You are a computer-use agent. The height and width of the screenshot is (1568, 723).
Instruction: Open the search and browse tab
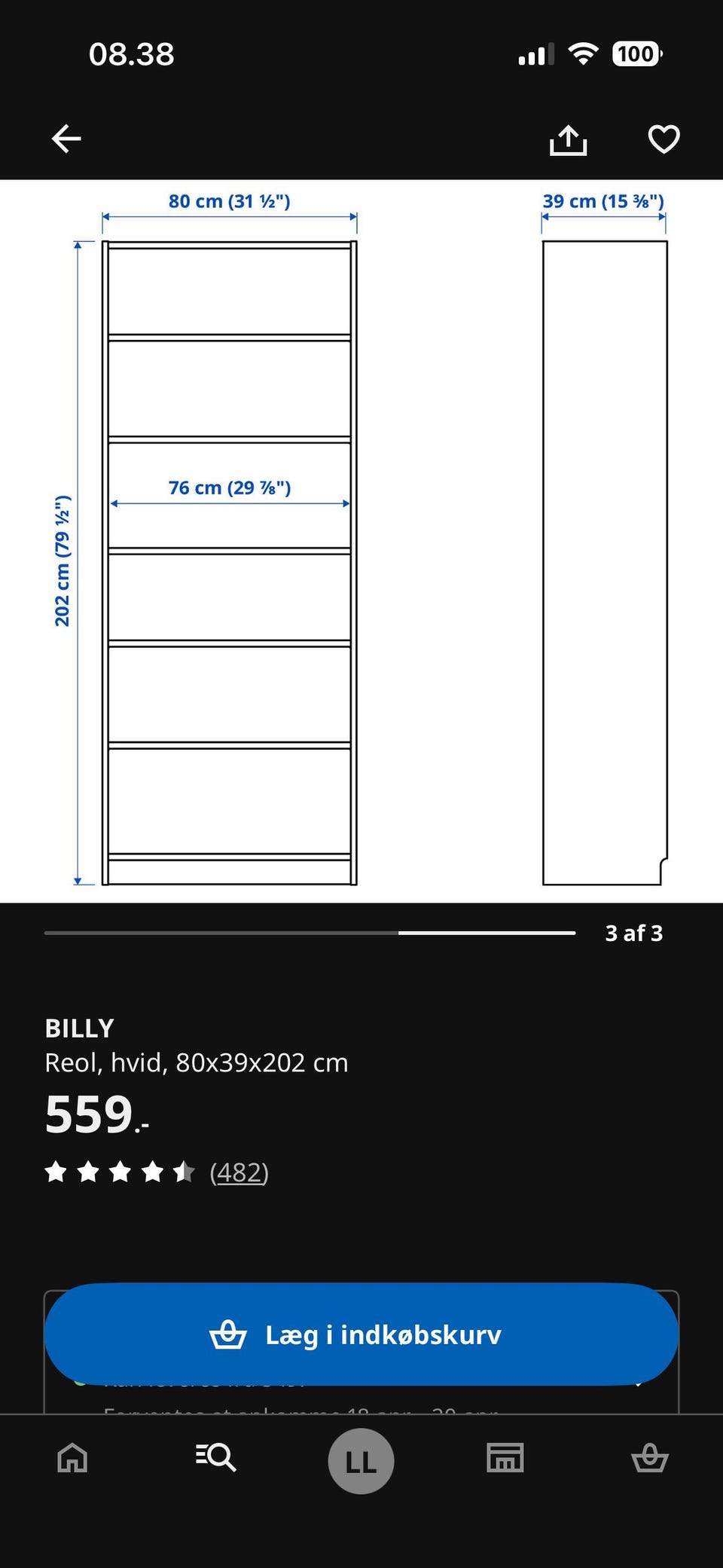[216, 1457]
